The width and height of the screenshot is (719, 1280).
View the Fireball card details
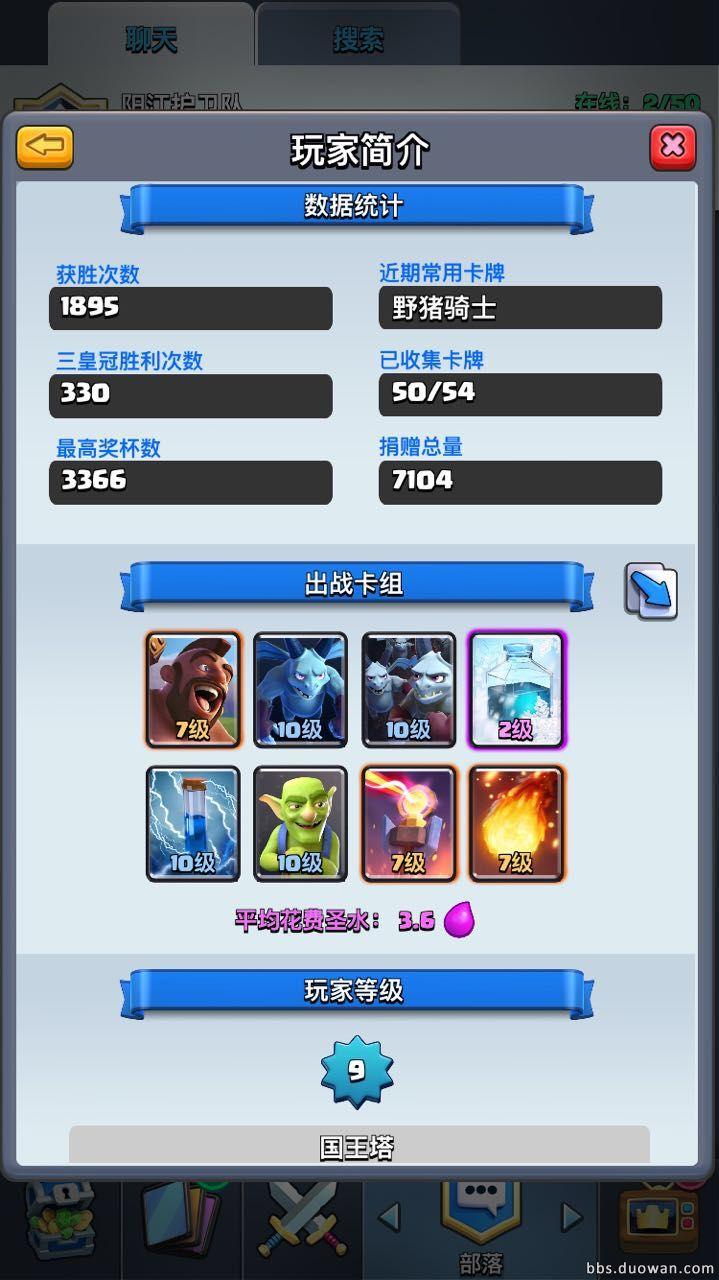tap(516, 823)
